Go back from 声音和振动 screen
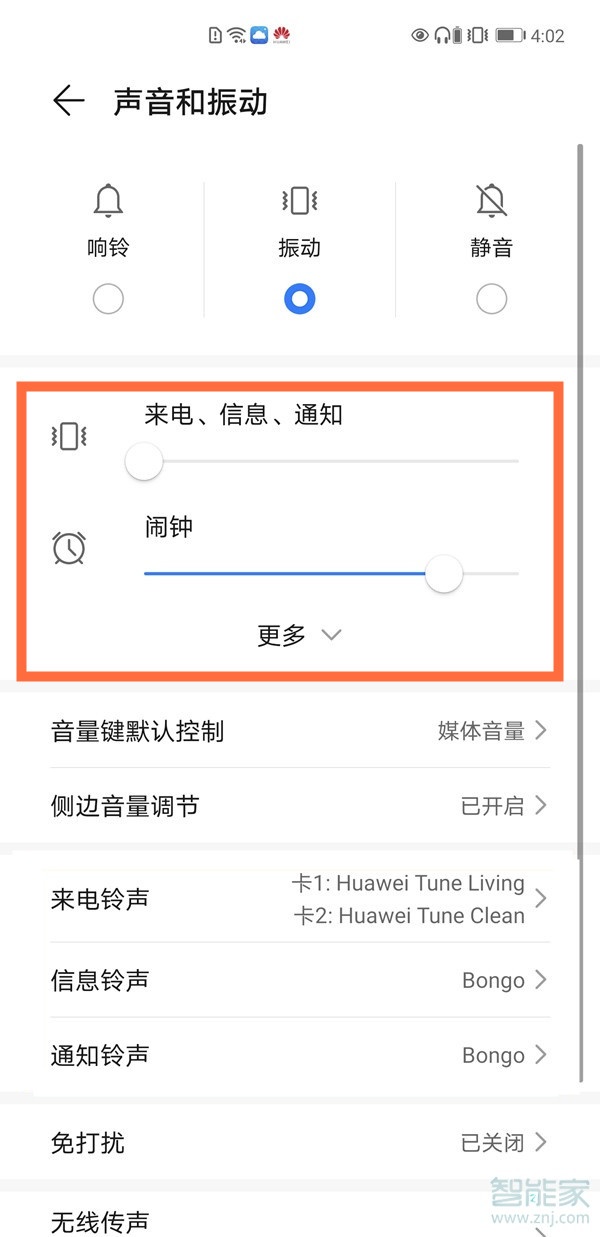Screen dimensions: 600x1237 (68, 101)
